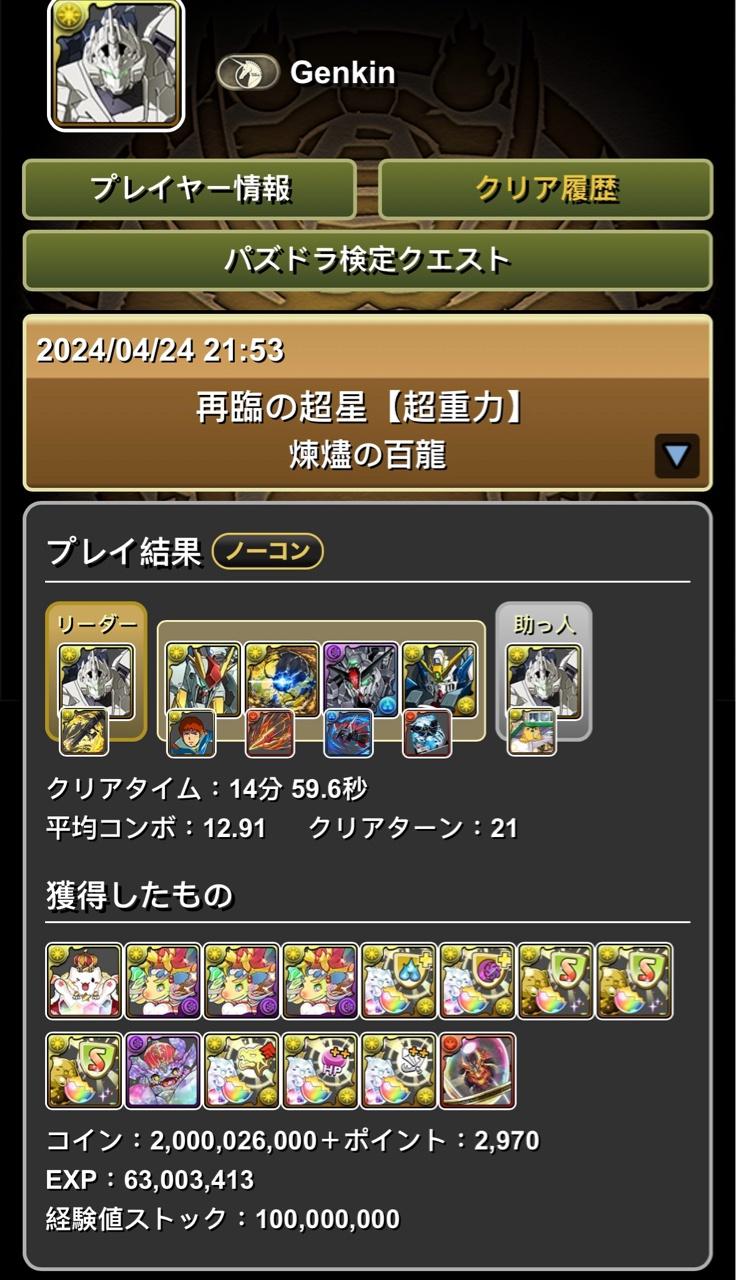736x1280 pixels.
Task: View the helper monster under 助っ人
Action: [x=544, y=681]
